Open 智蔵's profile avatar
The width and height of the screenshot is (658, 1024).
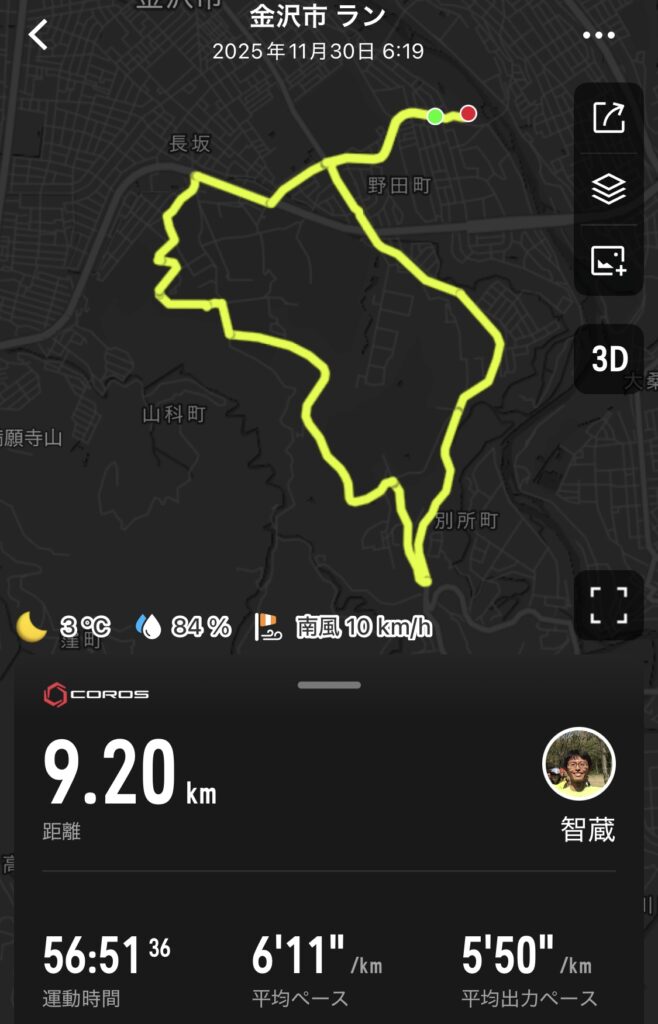point(578,765)
